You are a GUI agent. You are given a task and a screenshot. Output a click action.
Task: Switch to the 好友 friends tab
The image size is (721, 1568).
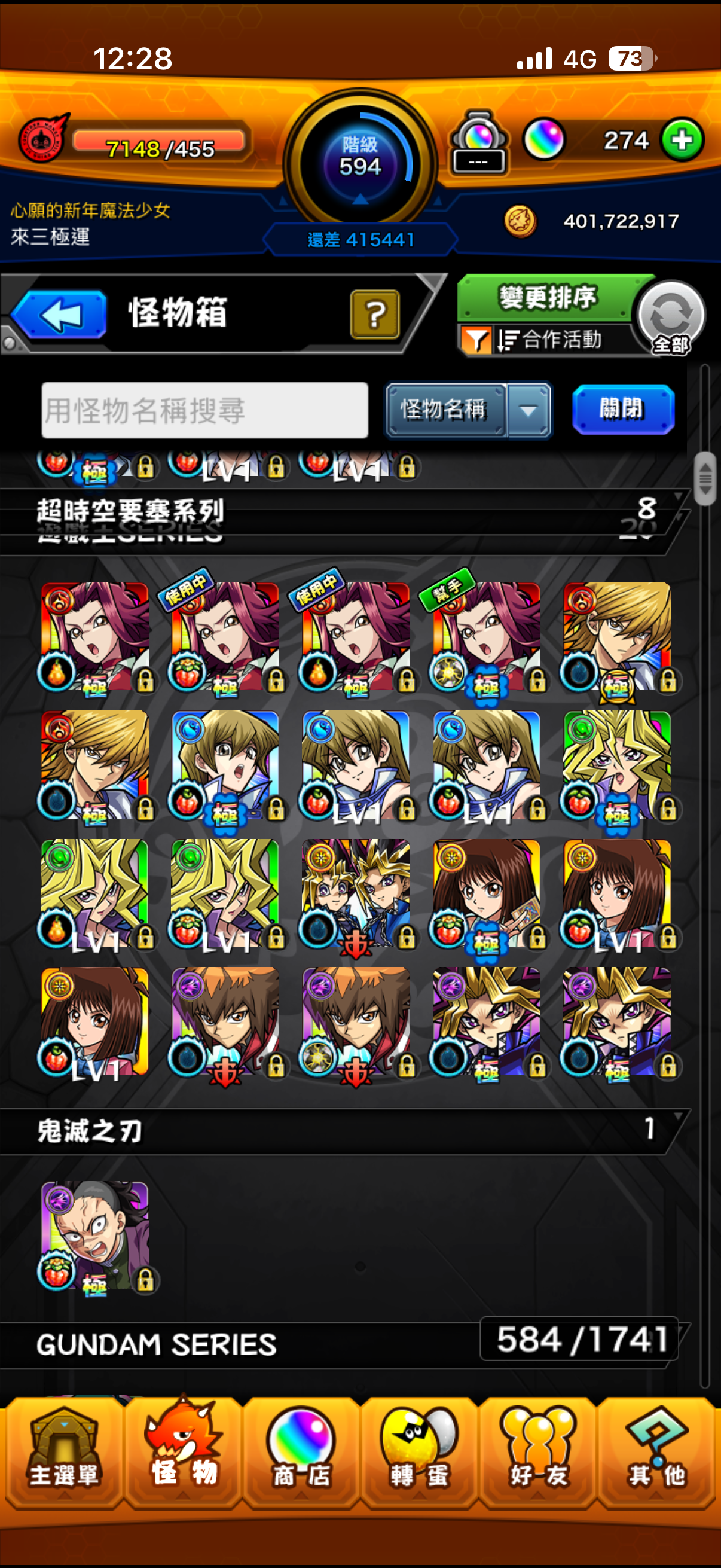tap(538, 1452)
